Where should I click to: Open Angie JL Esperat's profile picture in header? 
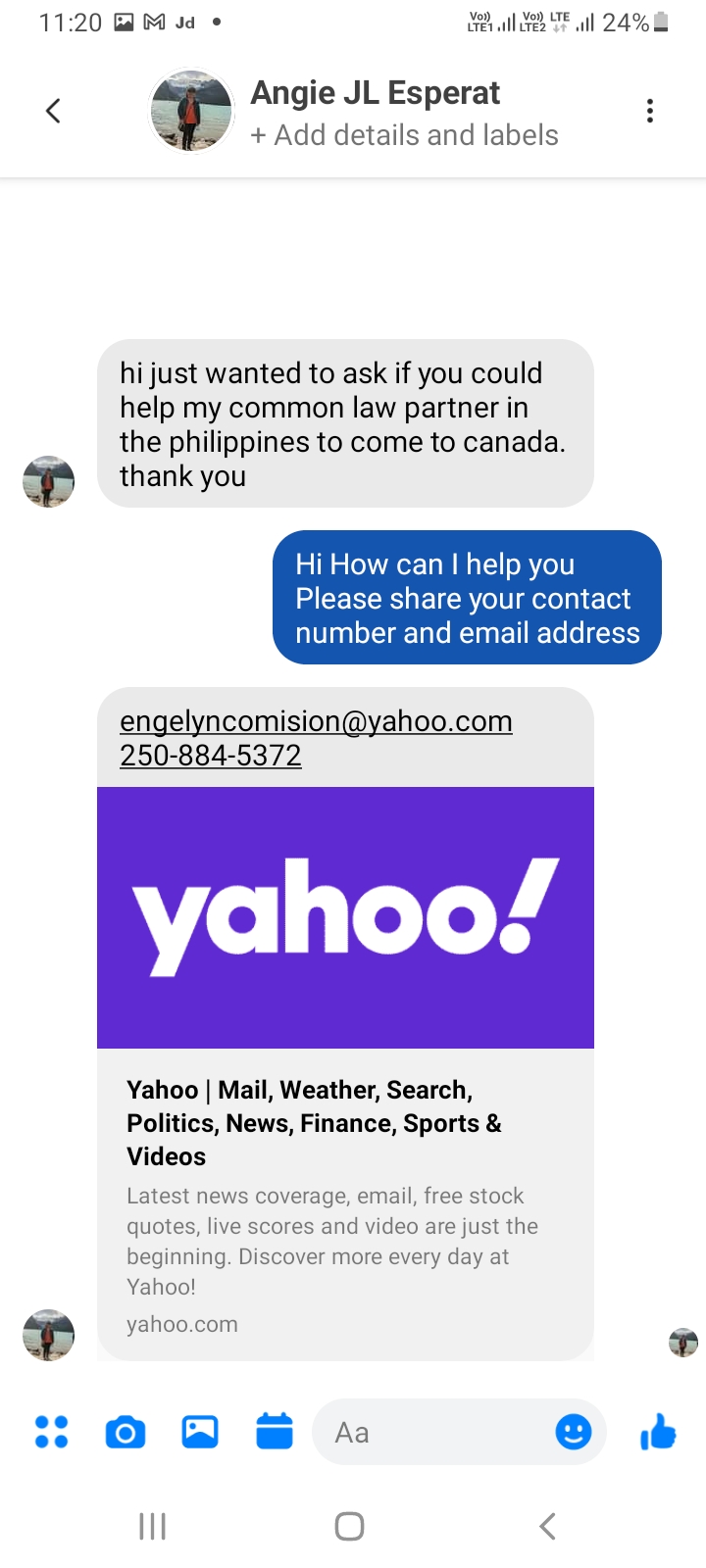coord(191,111)
